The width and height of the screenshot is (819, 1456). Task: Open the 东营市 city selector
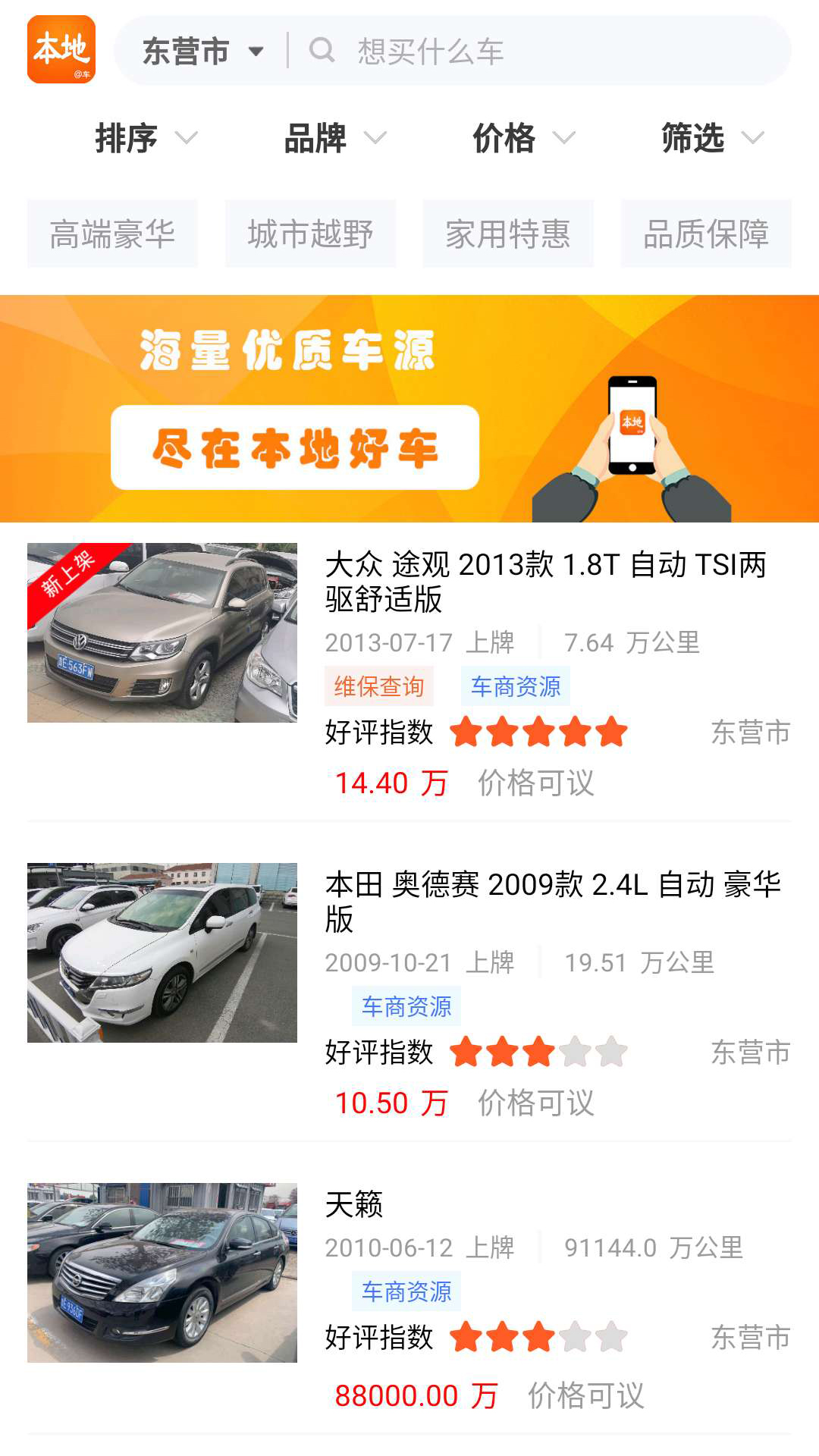[x=202, y=52]
